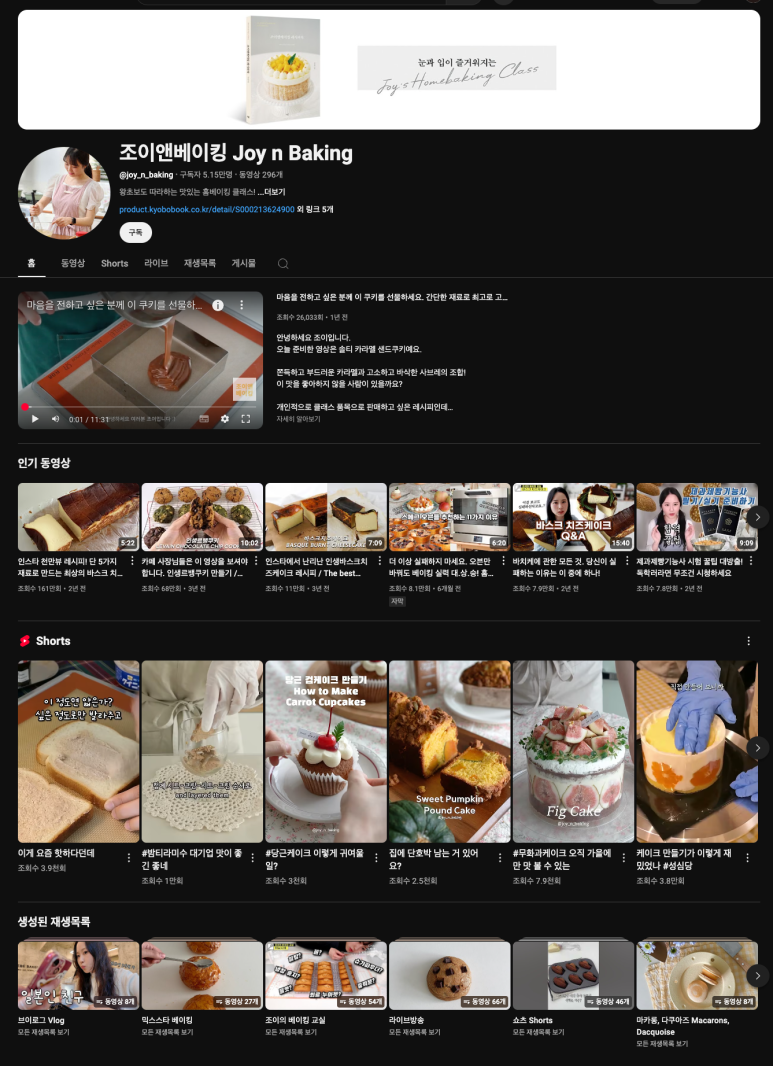Viewport: 773px width, 1066px height.
Task: Enter fullscreen on featured video
Action: coord(245,419)
